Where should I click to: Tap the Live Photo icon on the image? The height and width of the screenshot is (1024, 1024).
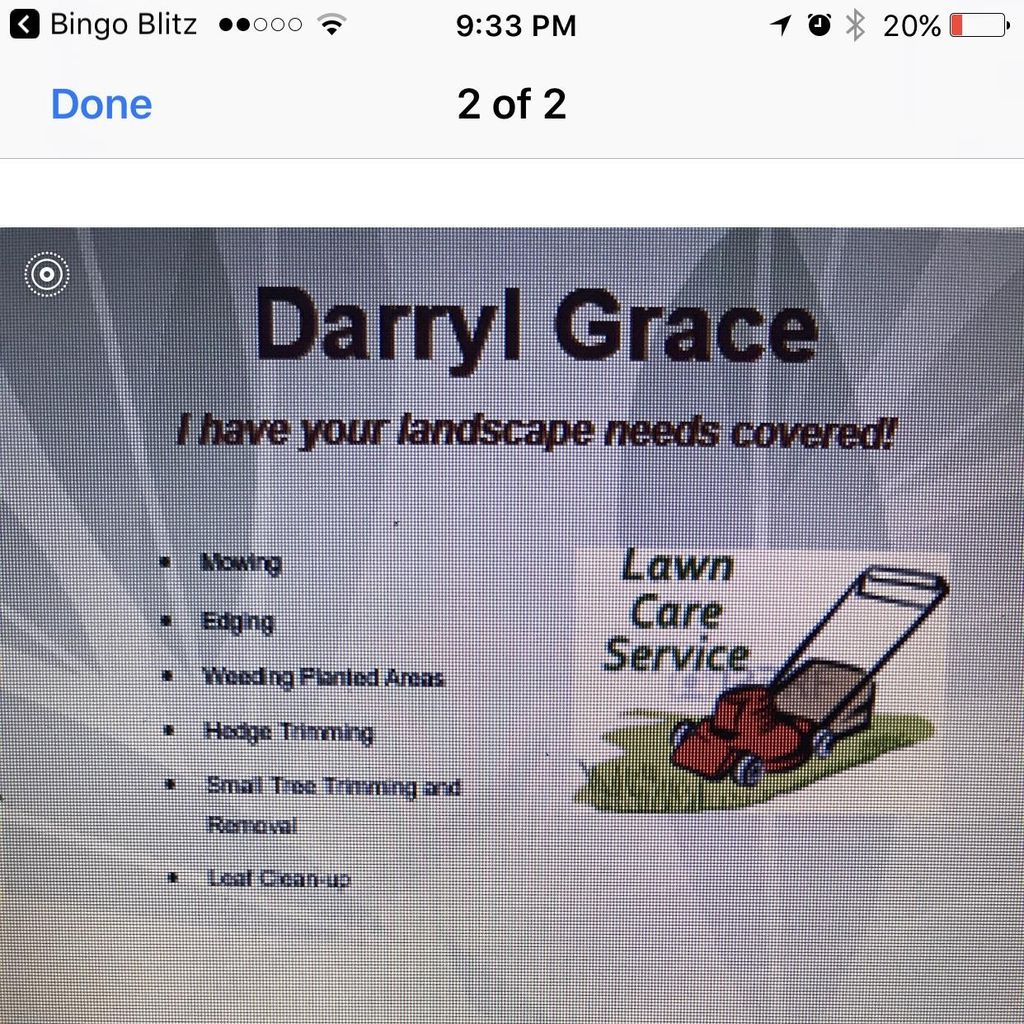click(x=47, y=275)
